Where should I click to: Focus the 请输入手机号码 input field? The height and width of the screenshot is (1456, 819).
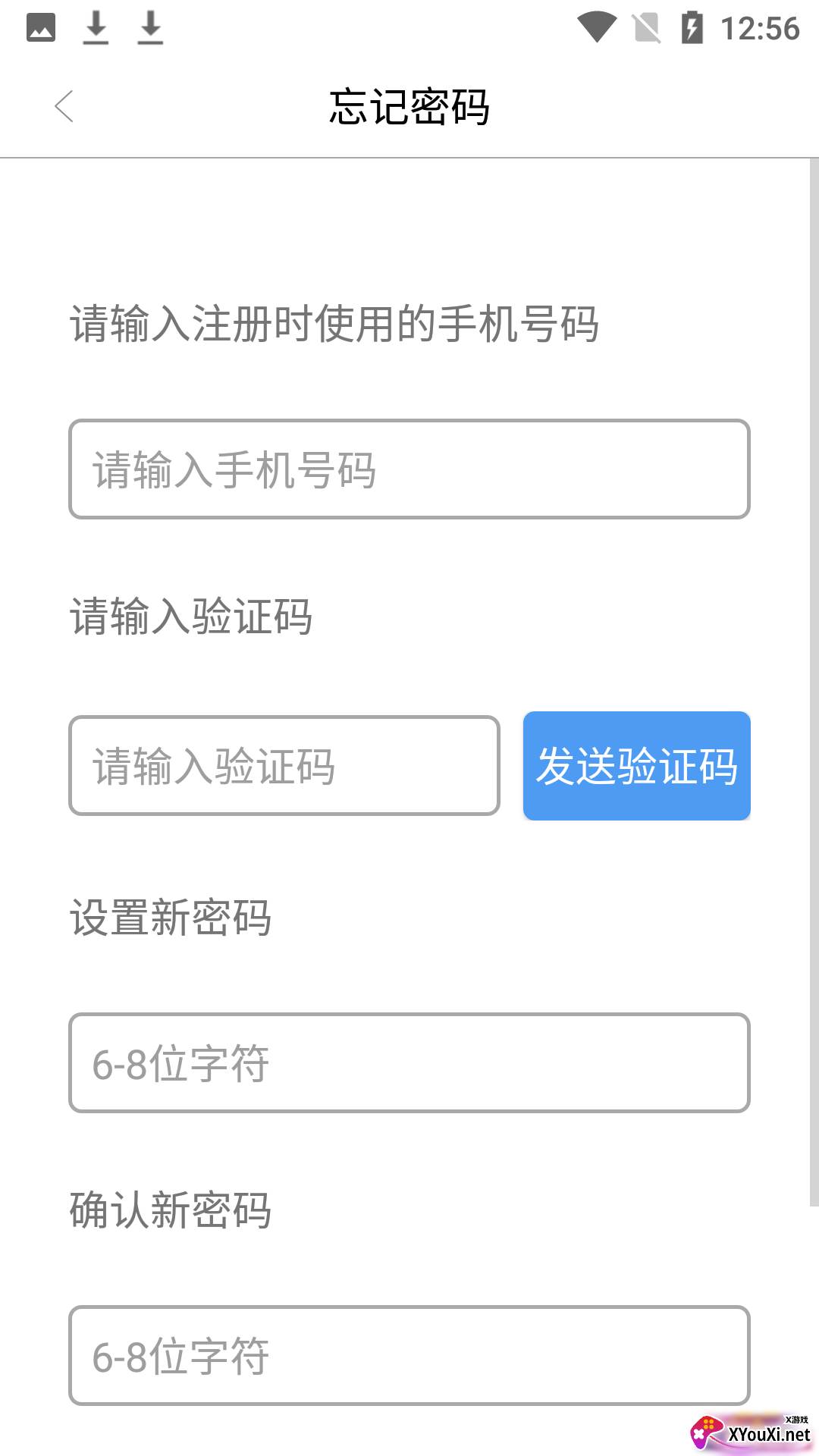click(x=409, y=470)
